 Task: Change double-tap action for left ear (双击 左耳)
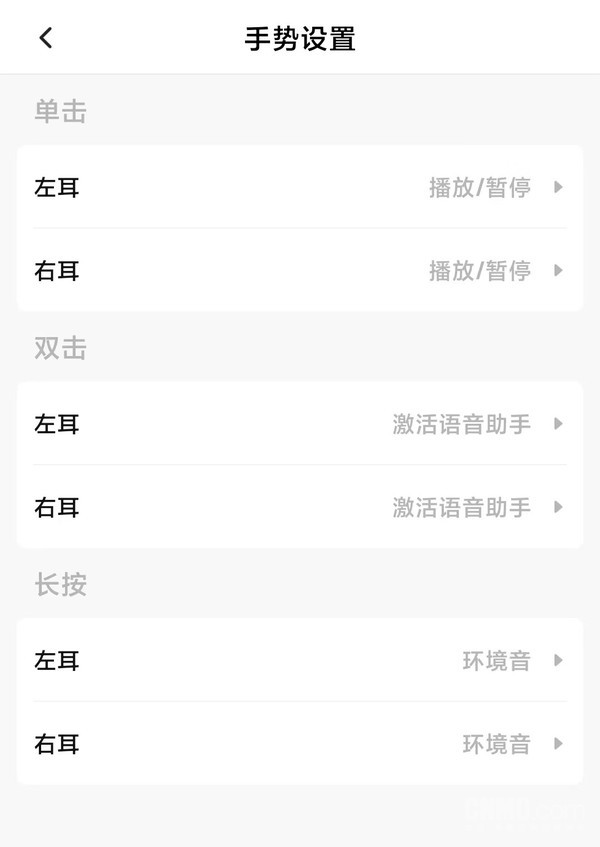pos(300,424)
